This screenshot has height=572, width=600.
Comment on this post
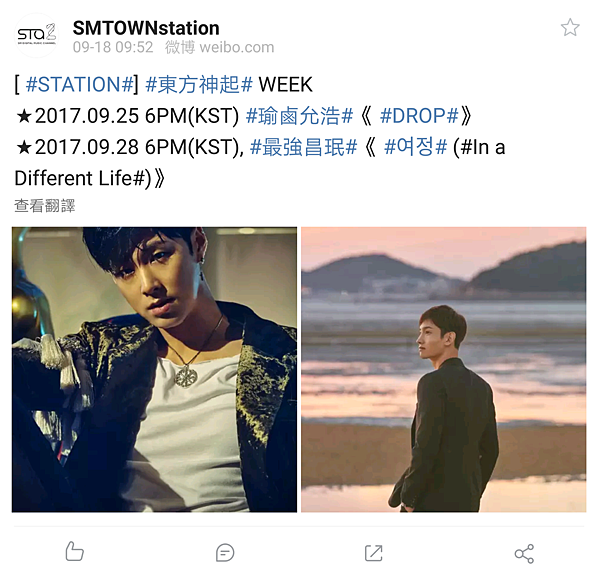[225, 552]
